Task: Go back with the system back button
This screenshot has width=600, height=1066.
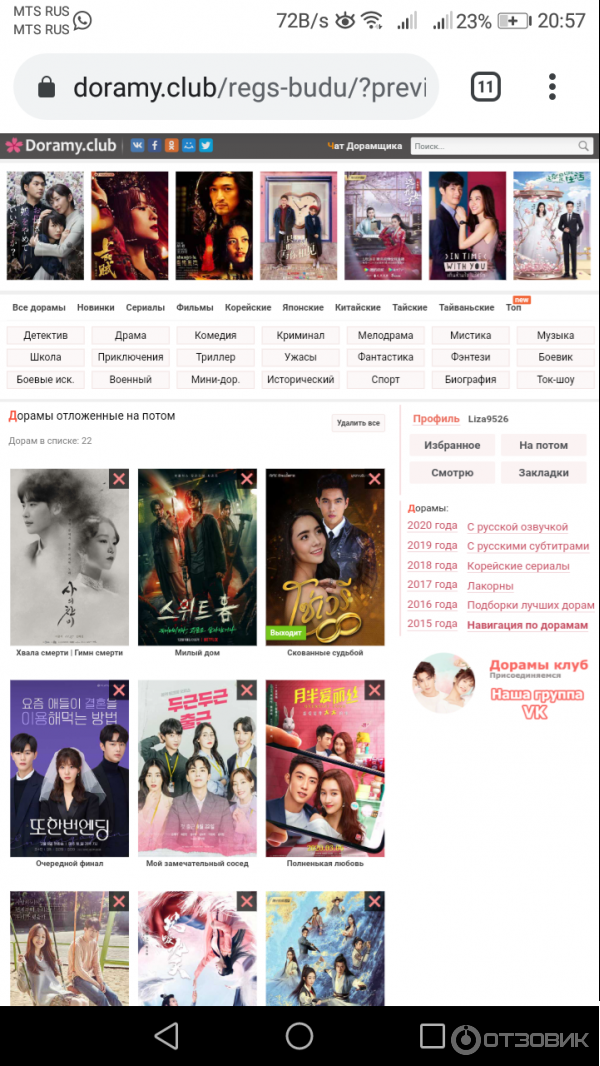Action: [167, 1036]
